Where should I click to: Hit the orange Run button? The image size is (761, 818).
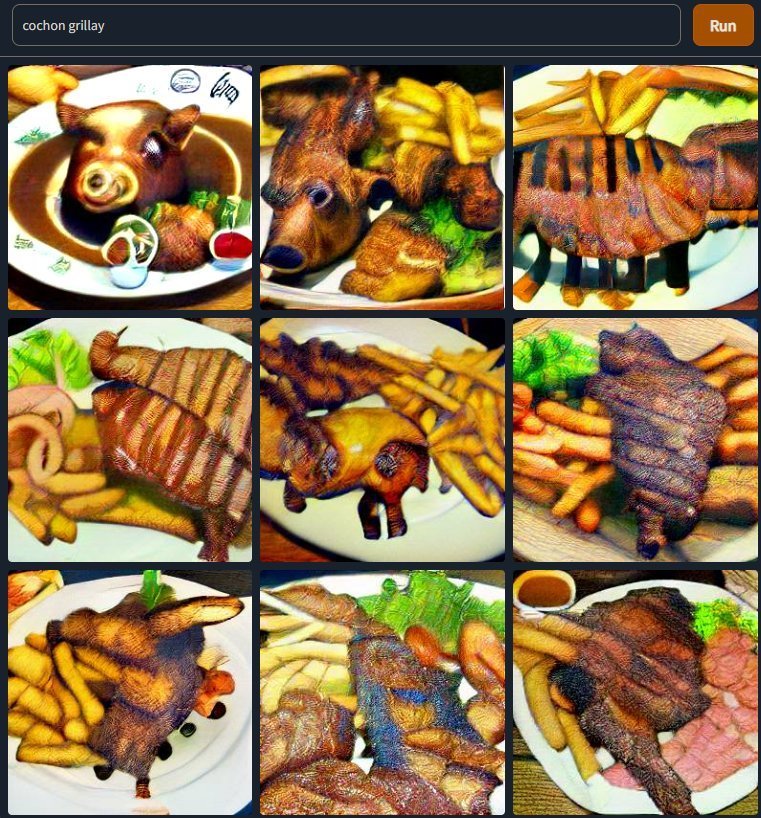pyautogui.click(x=722, y=26)
